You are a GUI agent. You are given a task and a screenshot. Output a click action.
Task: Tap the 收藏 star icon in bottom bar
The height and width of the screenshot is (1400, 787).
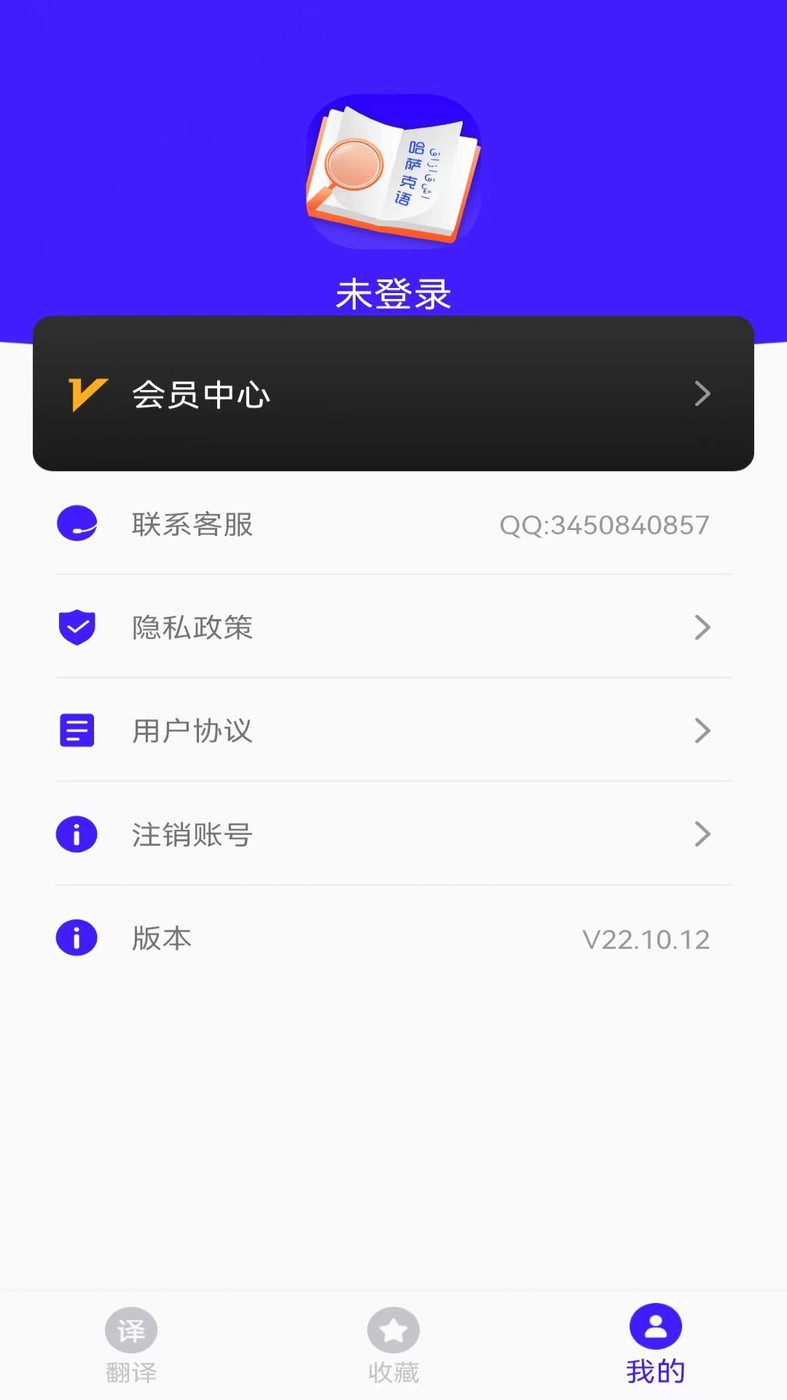coord(393,1330)
